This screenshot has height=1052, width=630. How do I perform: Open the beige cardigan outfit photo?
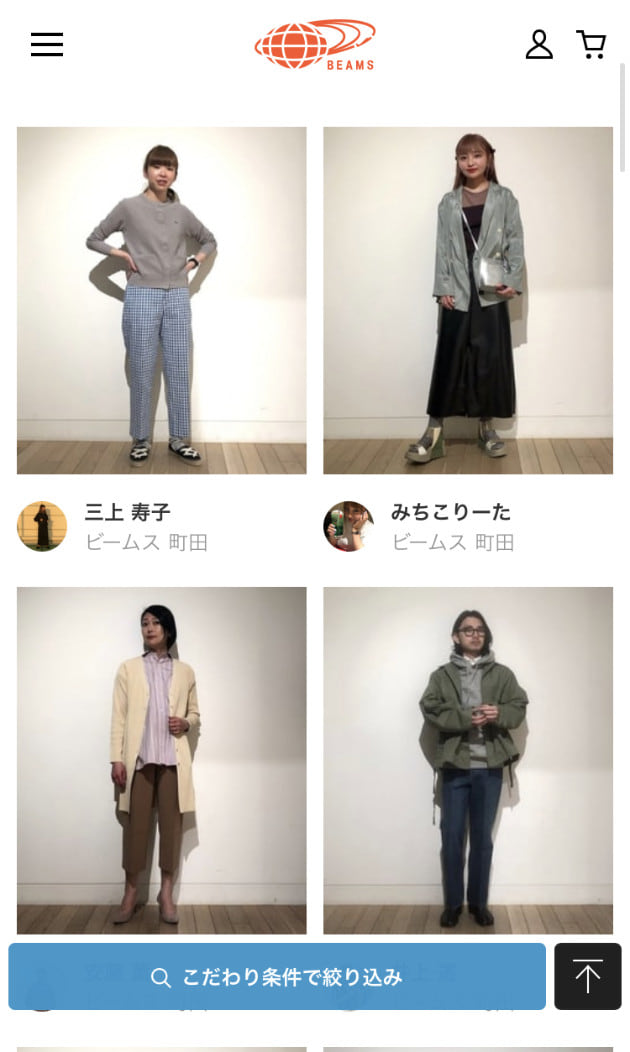click(x=162, y=760)
